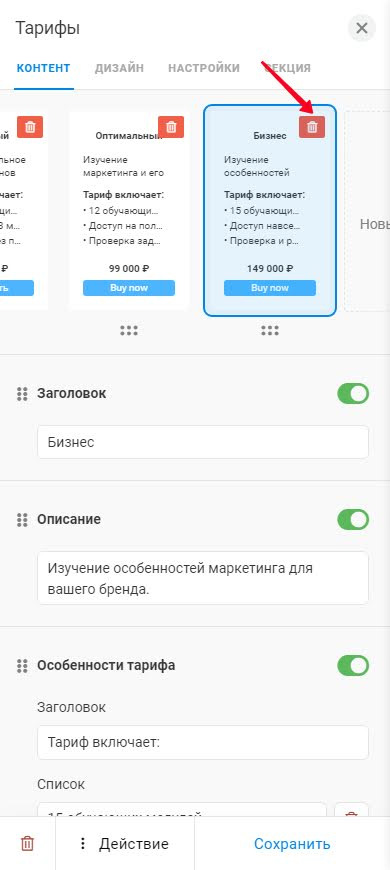Image resolution: width=390 pixels, height=870 pixels.
Task: Close the Тарифы panel
Action: (x=362, y=28)
